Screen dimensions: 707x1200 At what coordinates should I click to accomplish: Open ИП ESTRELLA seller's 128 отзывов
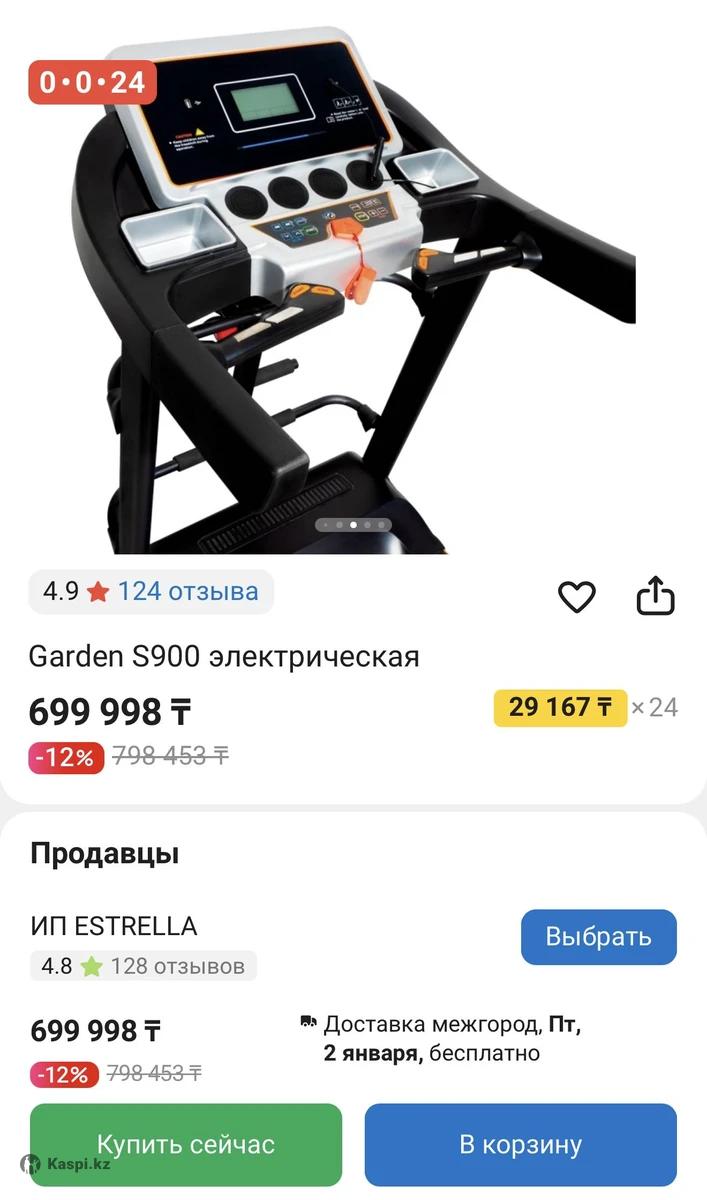177,966
